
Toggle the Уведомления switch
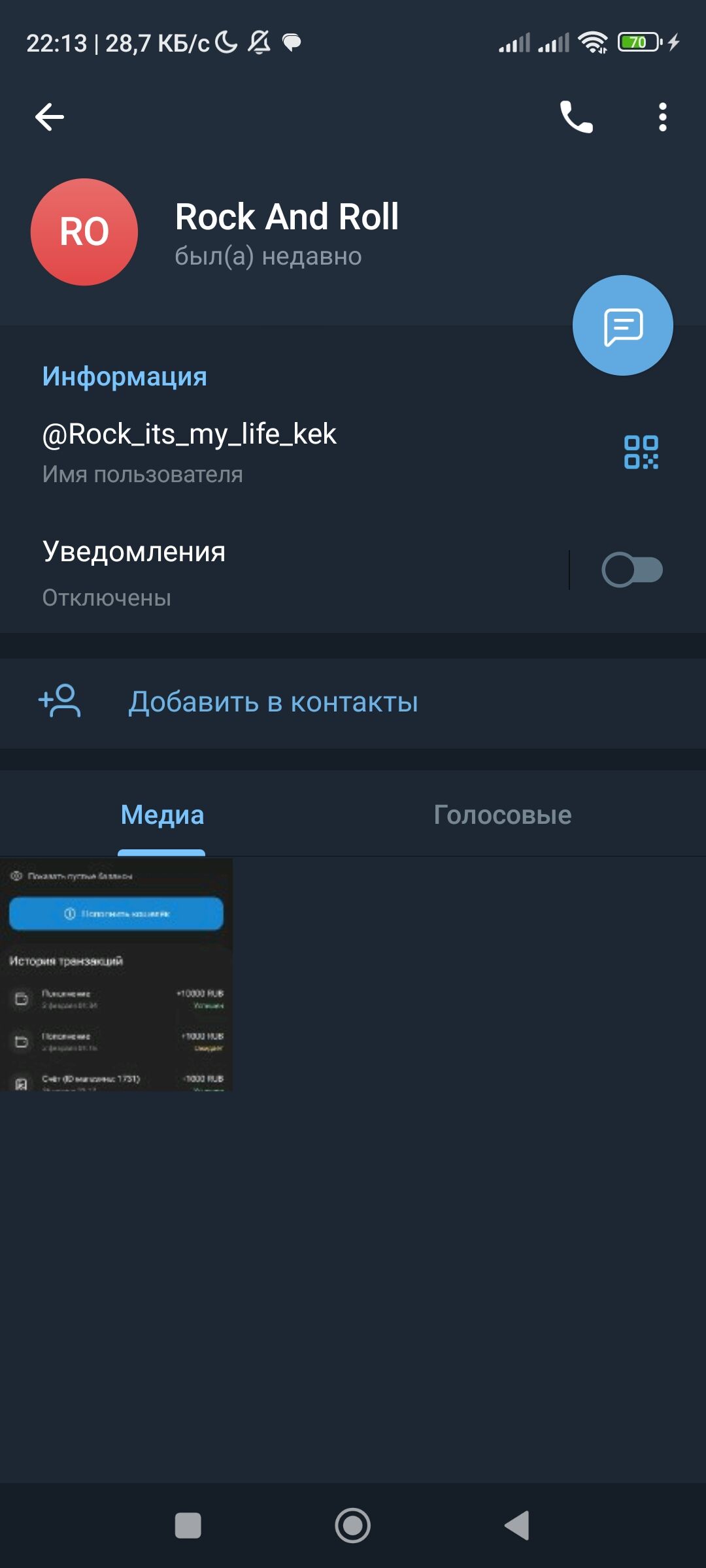coord(631,570)
